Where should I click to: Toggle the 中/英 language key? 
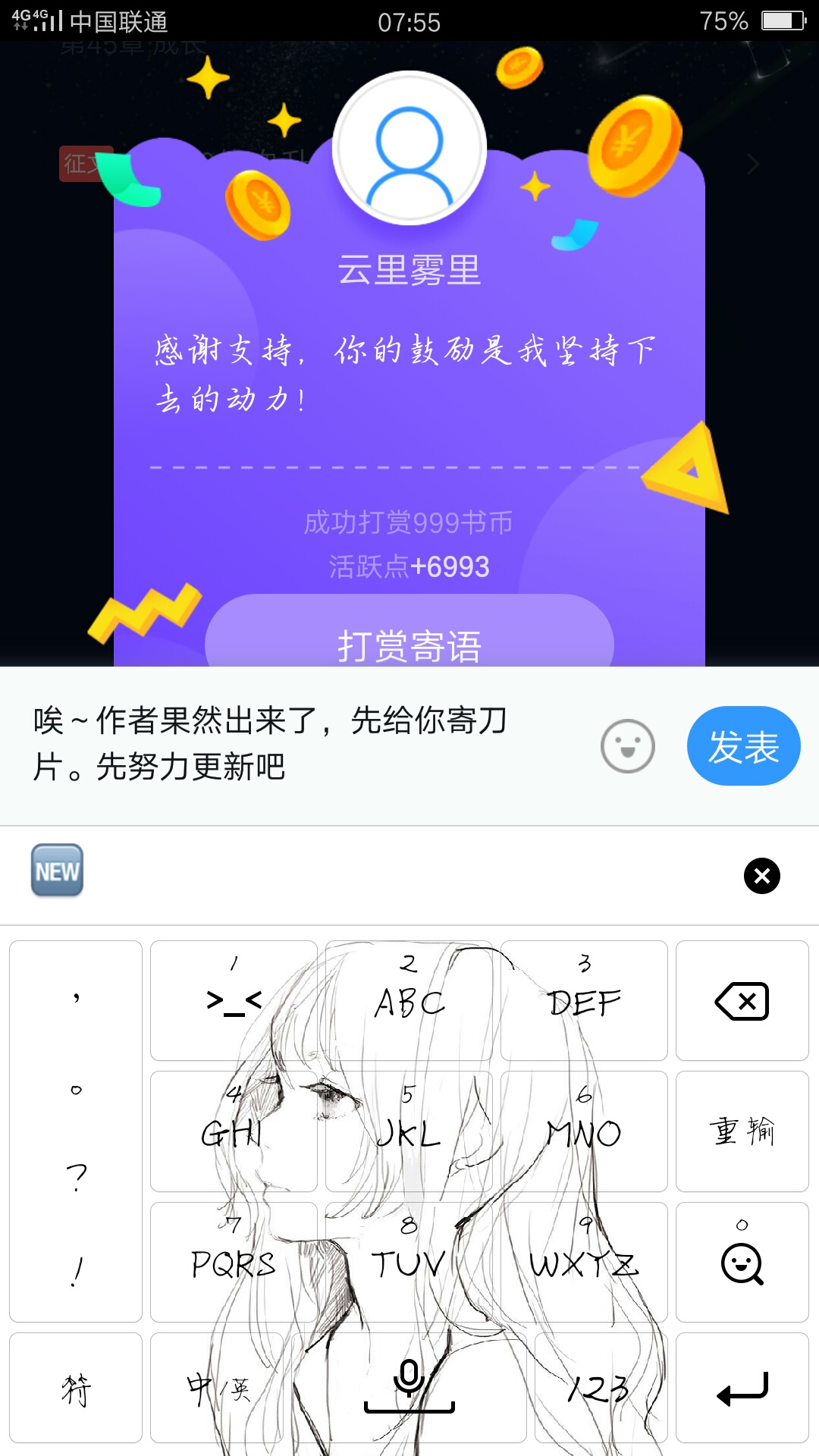tap(217, 1388)
